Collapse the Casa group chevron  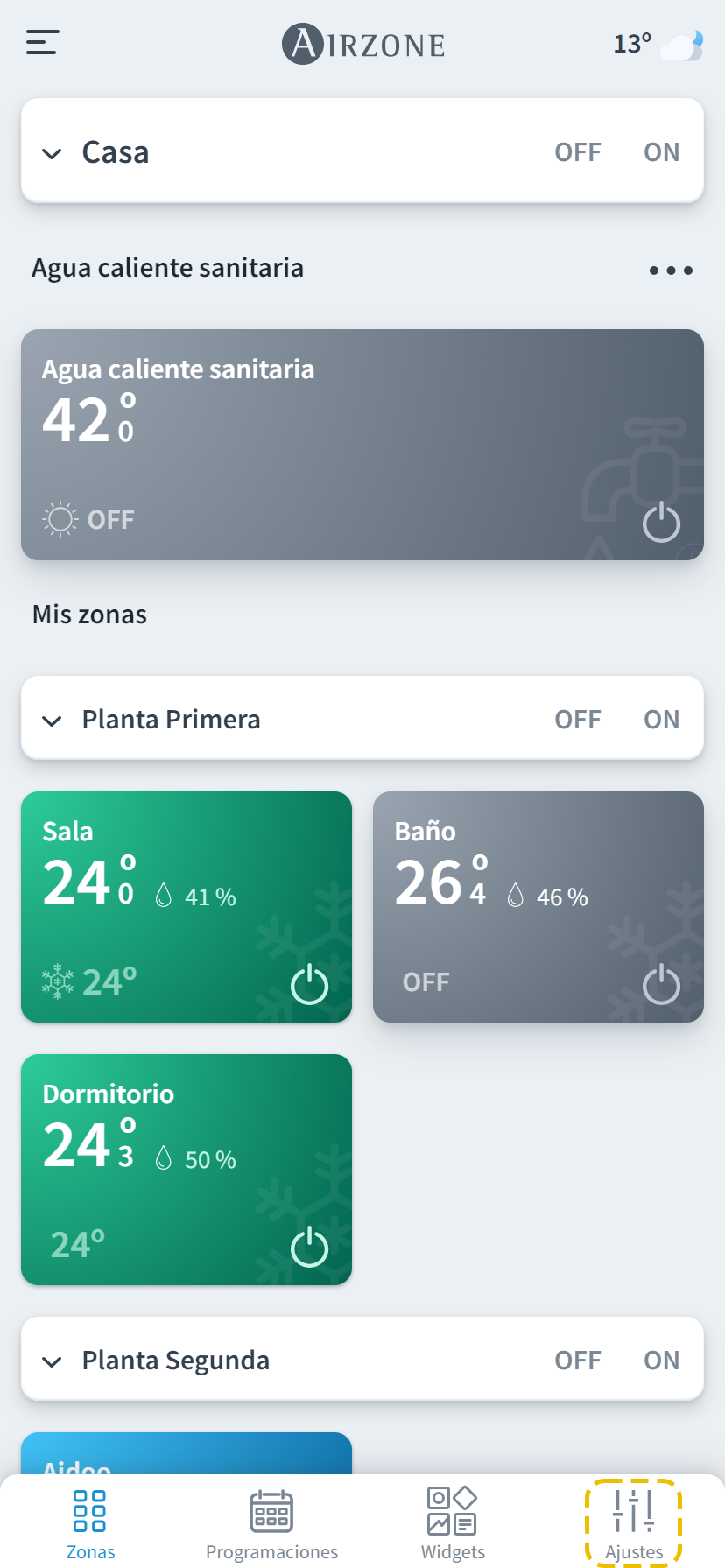[53, 154]
